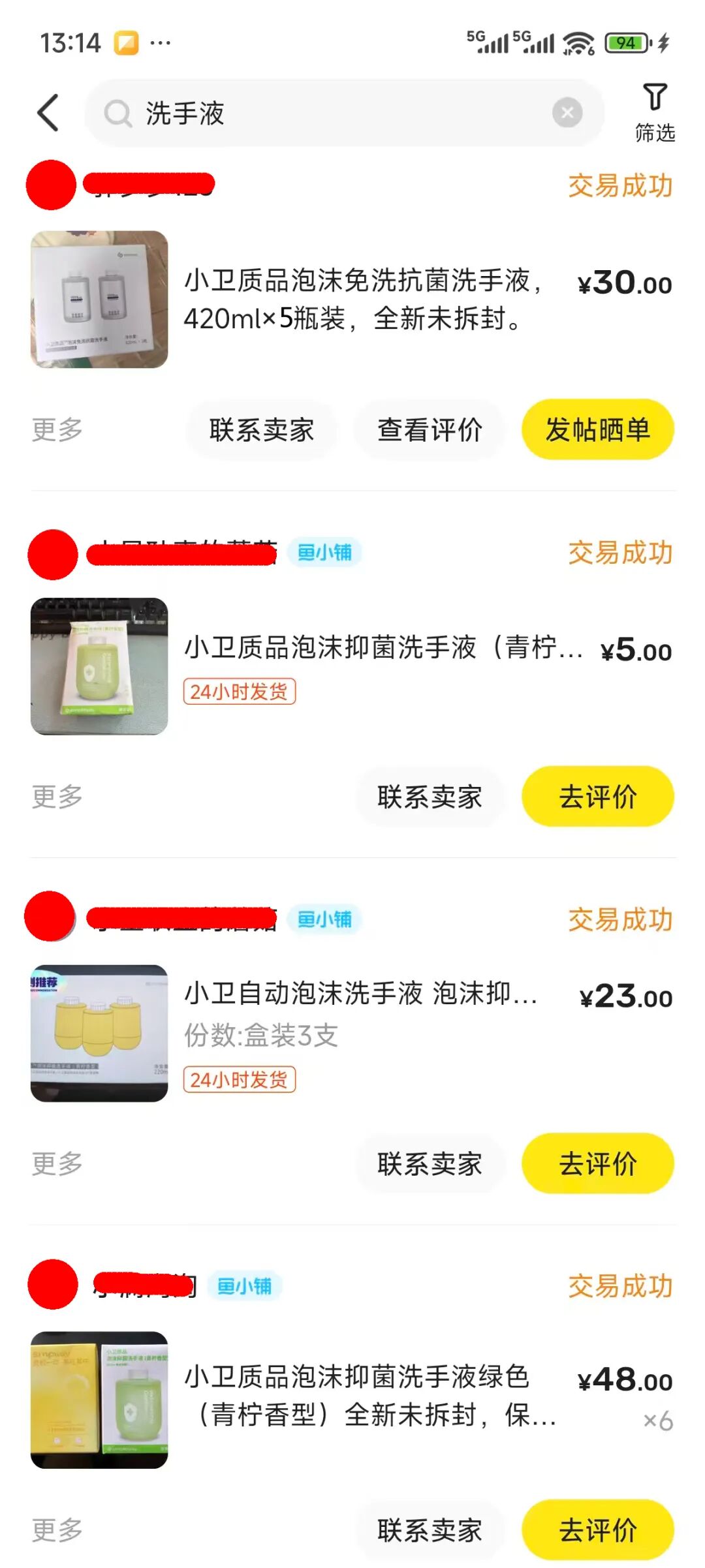
Task: Contact seller of the ¥5.00 order
Action: click(x=430, y=797)
